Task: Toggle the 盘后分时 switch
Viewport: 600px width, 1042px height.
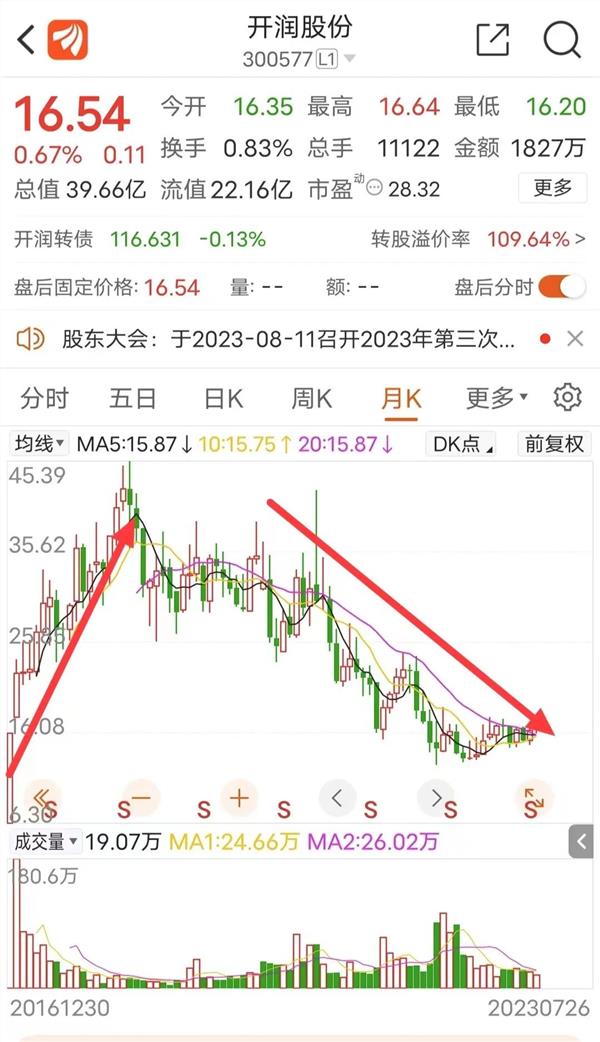Action: coord(562,287)
